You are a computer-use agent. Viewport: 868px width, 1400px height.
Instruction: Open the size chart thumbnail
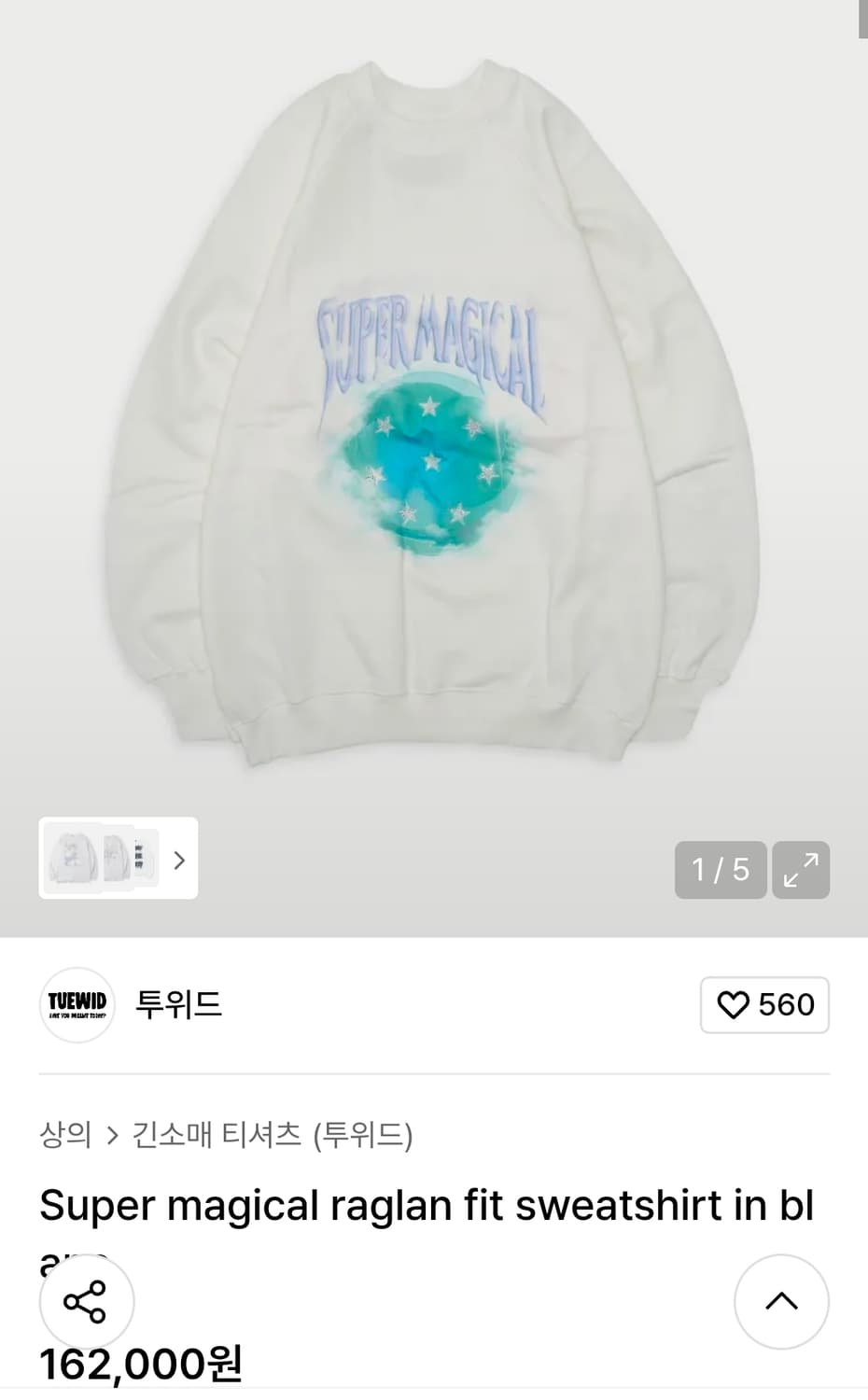(145, 859)
